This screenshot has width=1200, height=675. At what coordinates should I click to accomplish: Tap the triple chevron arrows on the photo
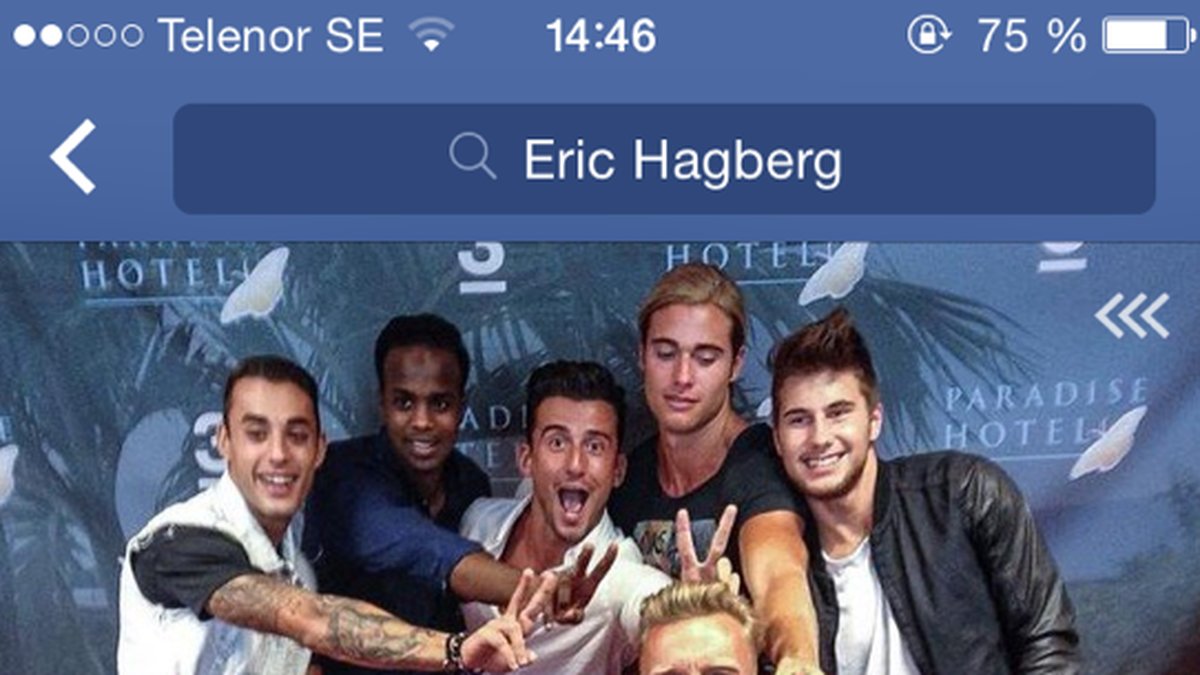click(1131, 316)
